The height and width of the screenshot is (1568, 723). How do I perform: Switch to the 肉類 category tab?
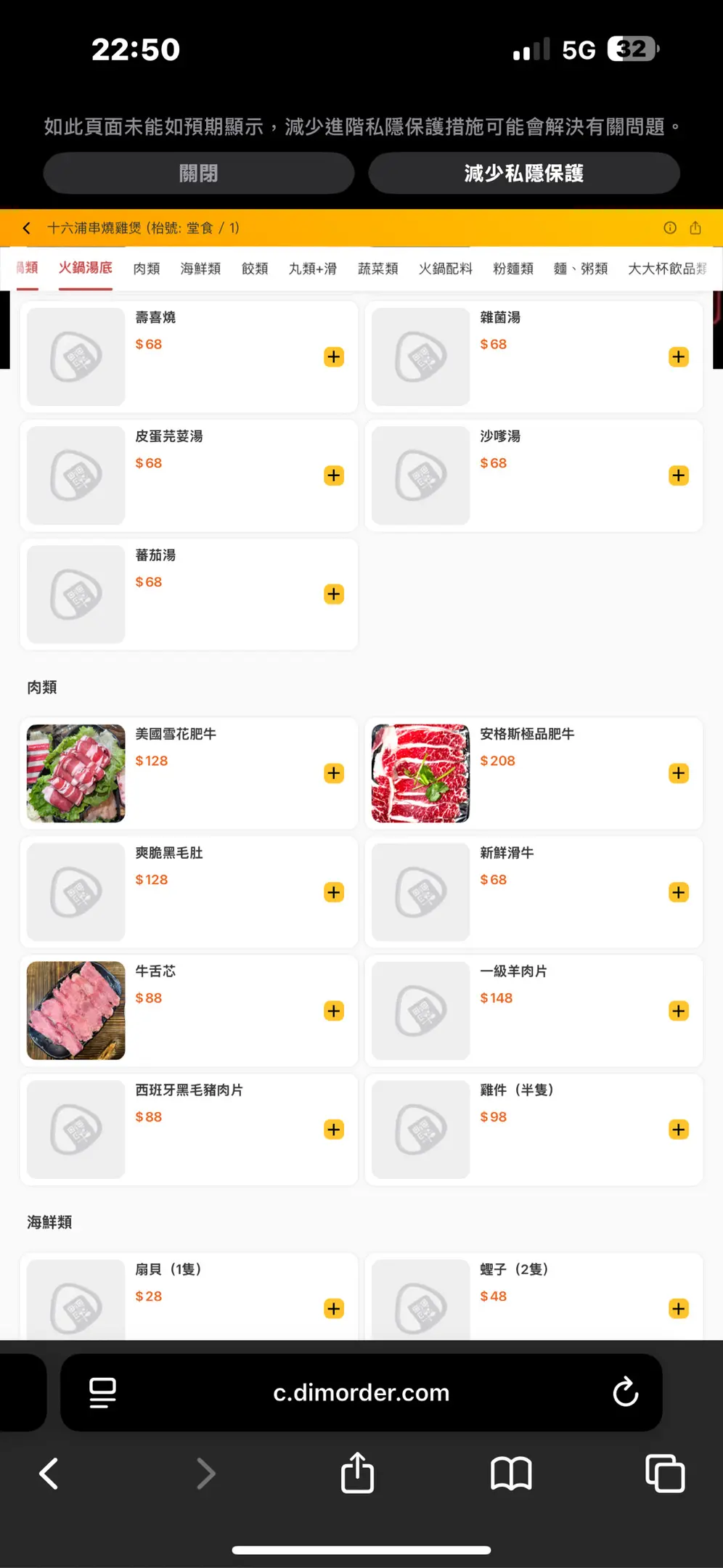[x=147, y=269]
